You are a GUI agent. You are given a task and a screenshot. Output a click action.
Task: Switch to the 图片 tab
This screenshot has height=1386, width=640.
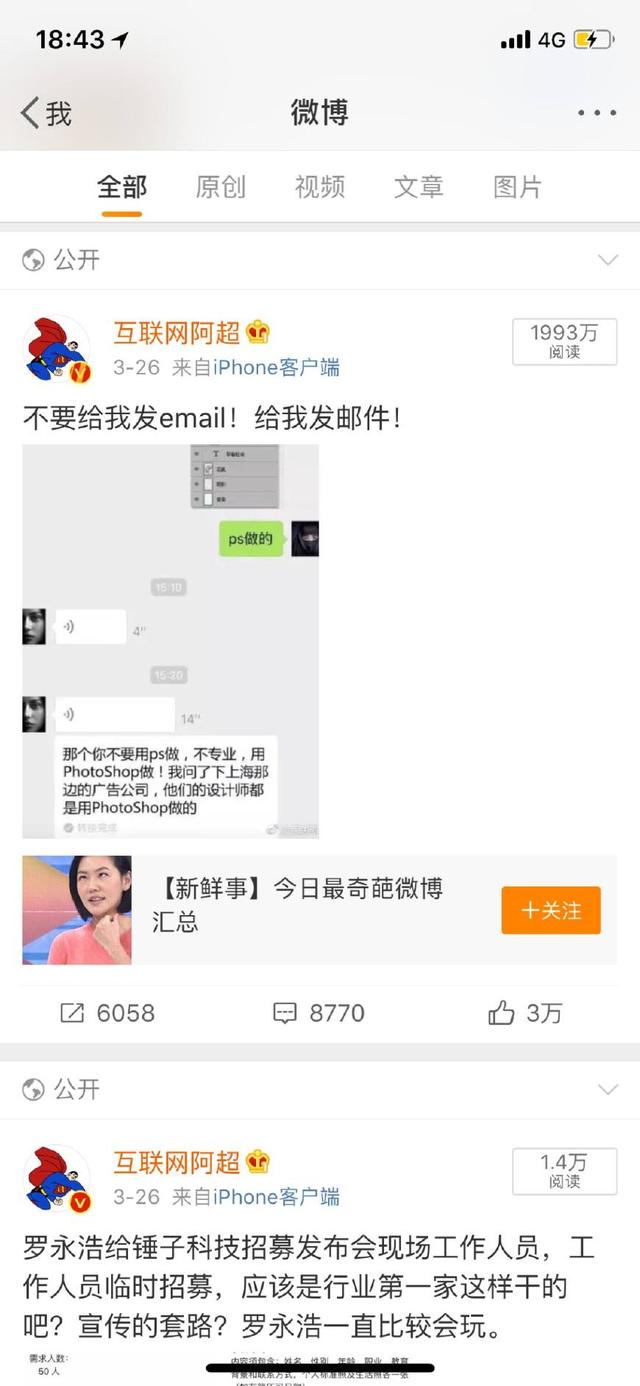[x=517, y=187]
